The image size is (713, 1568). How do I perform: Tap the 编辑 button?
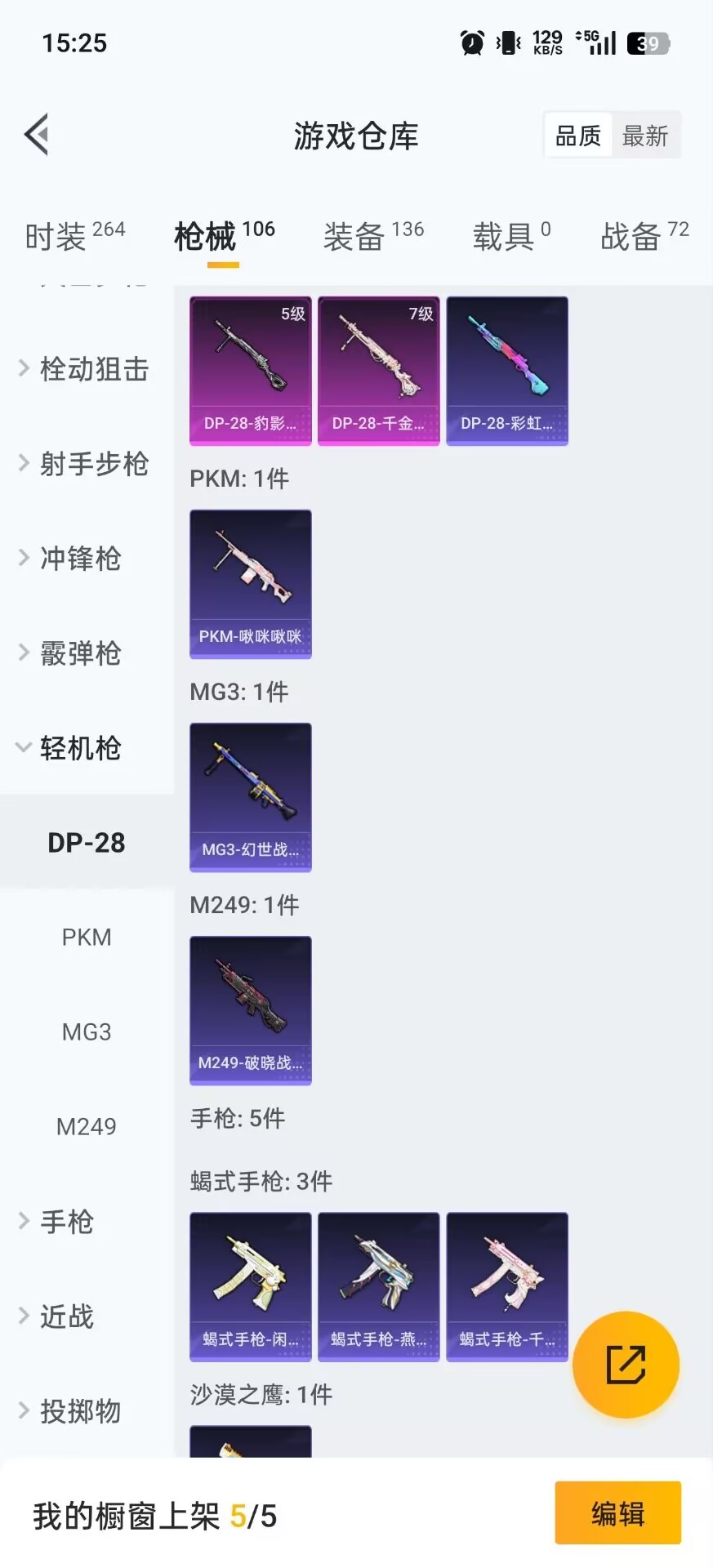pyautogui.click(x=617, y=1512)
